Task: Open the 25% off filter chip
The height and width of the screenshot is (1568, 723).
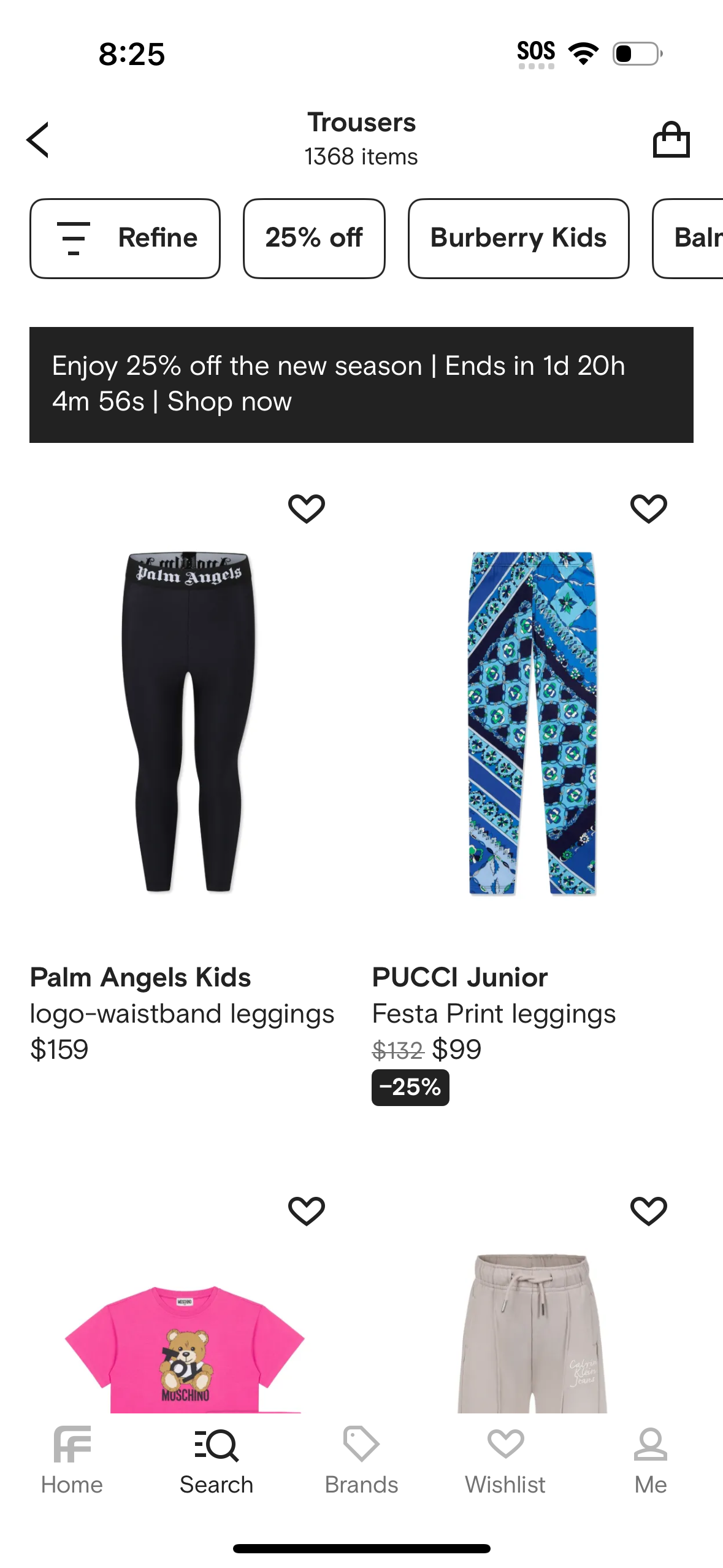Action: [314, 238]
